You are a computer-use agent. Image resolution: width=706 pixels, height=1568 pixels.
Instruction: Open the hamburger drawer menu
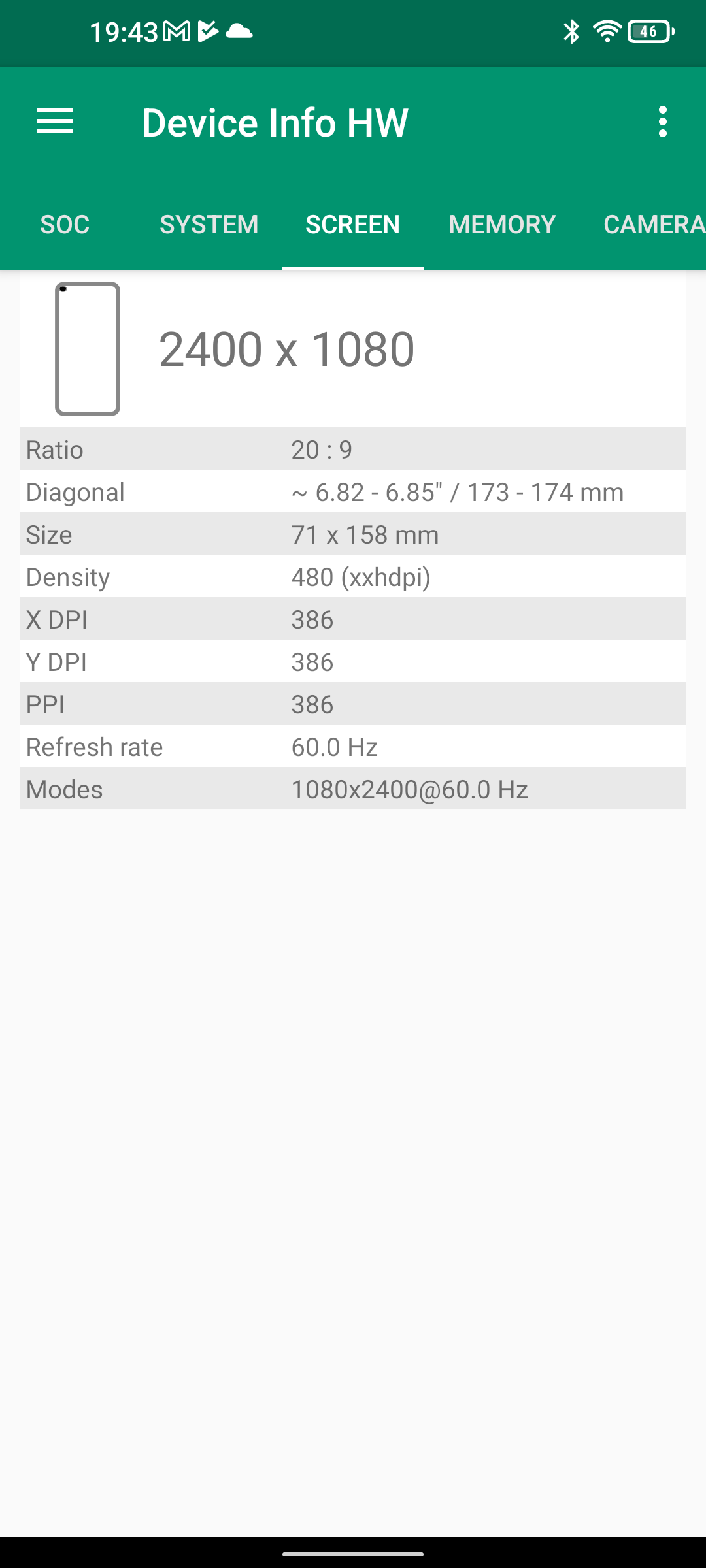click(x=55, y=122)
